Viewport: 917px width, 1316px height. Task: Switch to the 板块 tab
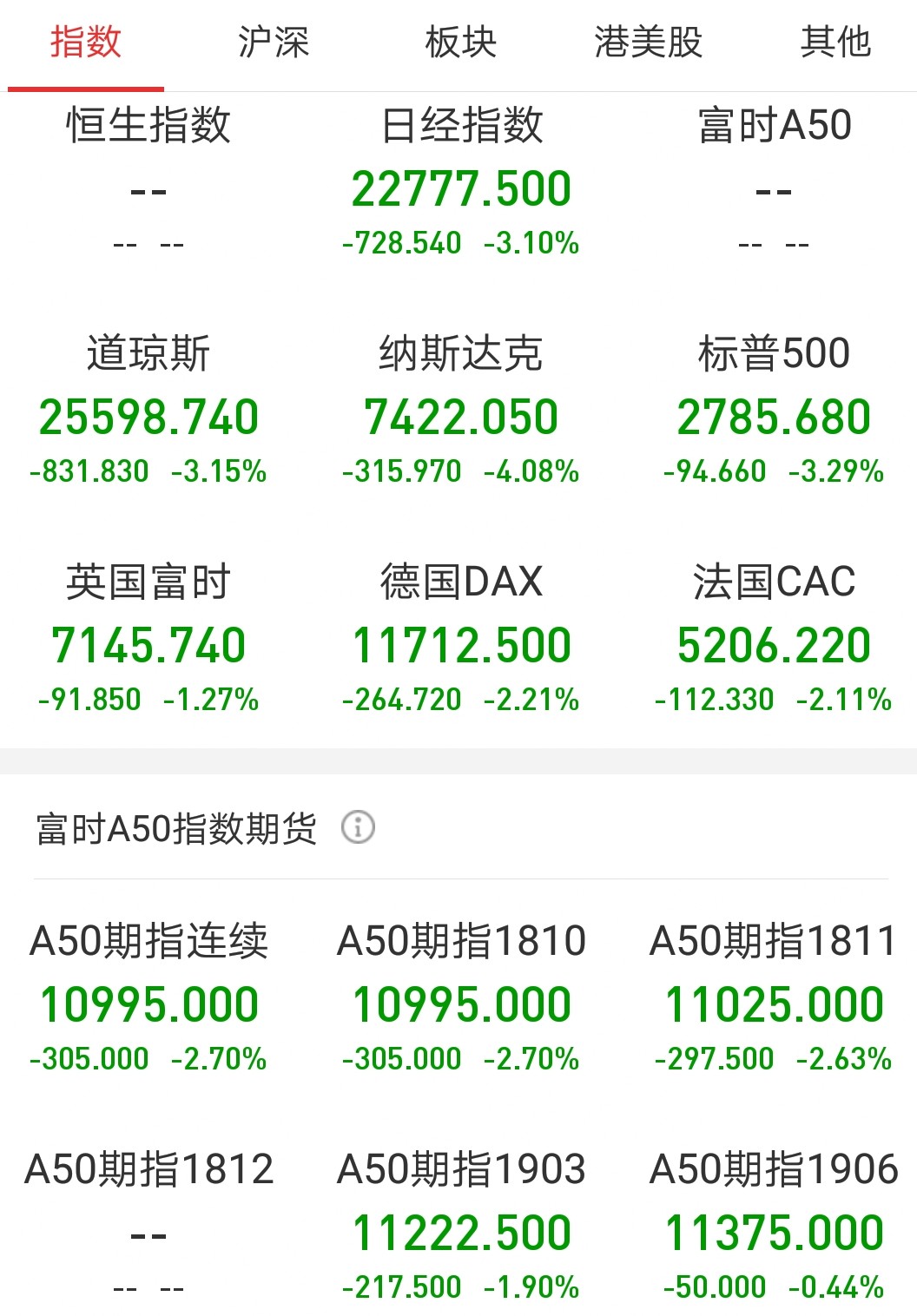[460, 42]
